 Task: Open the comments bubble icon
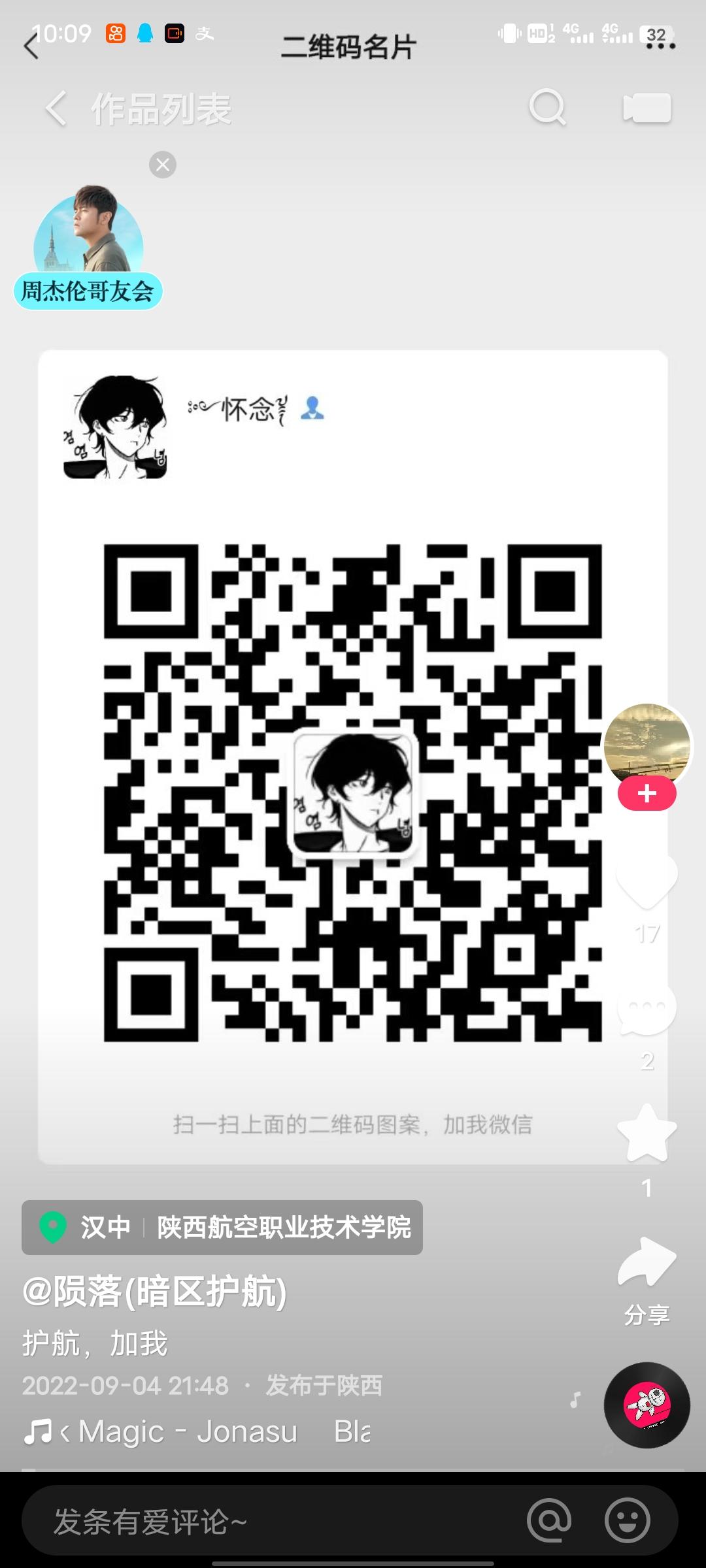coord(647,1008)
